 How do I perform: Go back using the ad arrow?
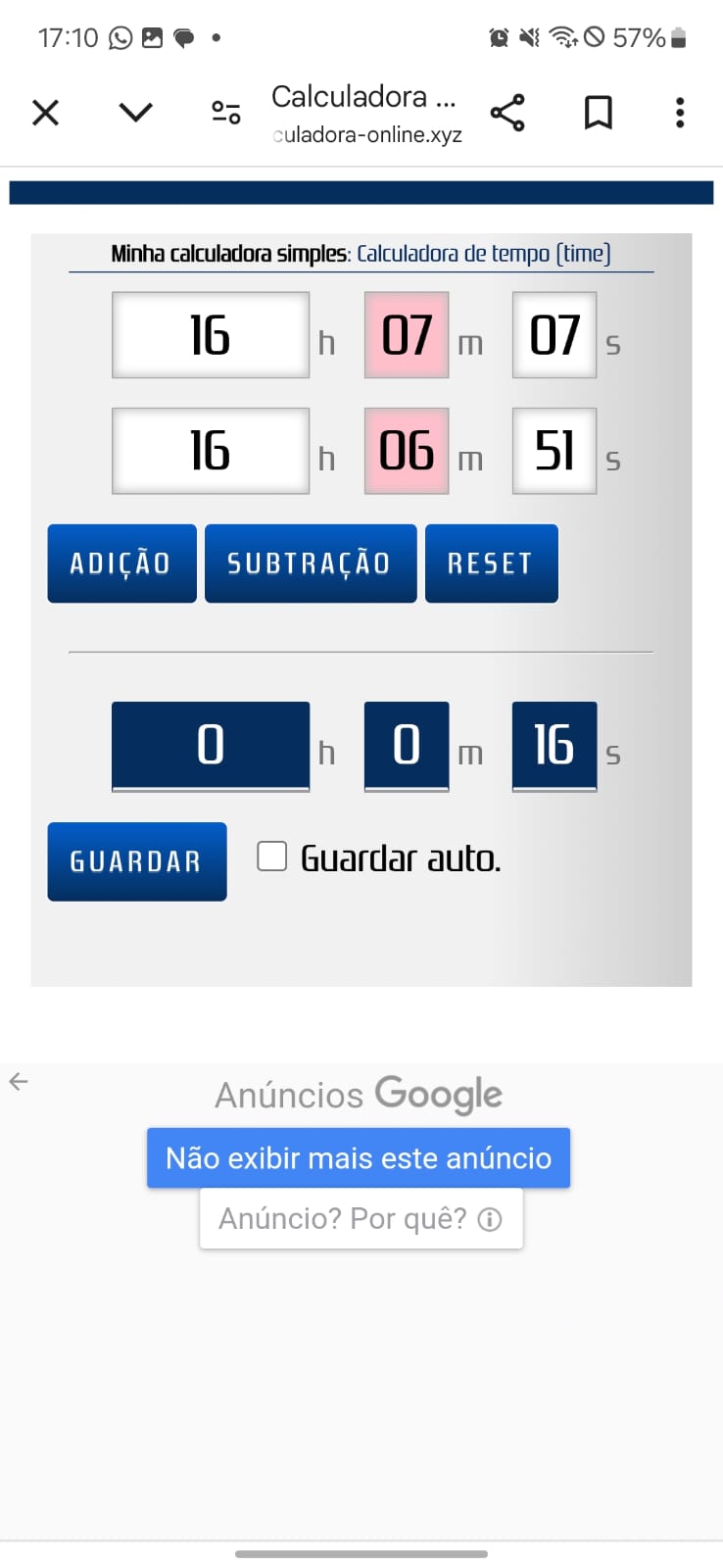[19, 1082]
